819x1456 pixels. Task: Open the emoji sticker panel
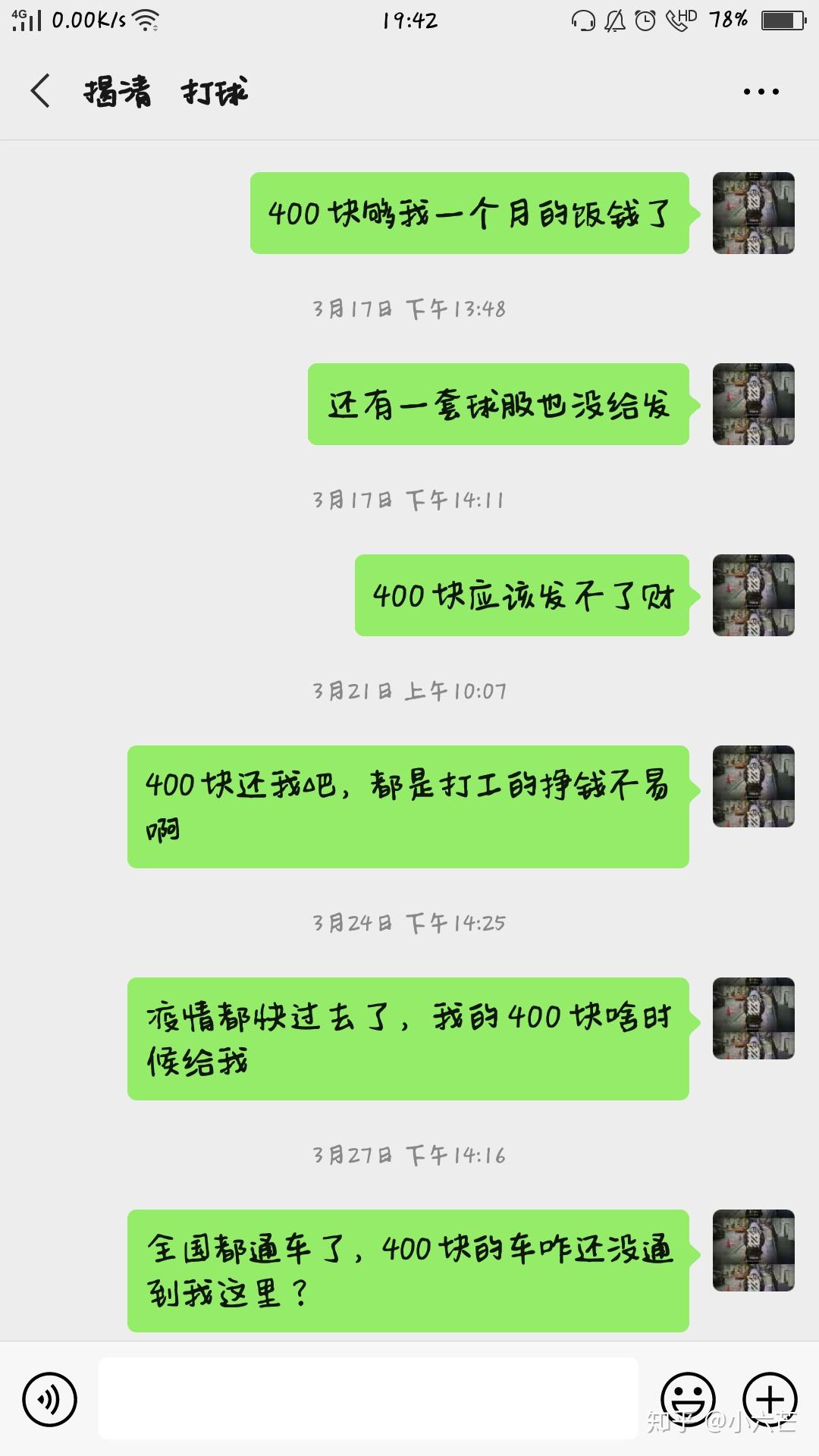pyautogui.click(x=688, y=1399)
